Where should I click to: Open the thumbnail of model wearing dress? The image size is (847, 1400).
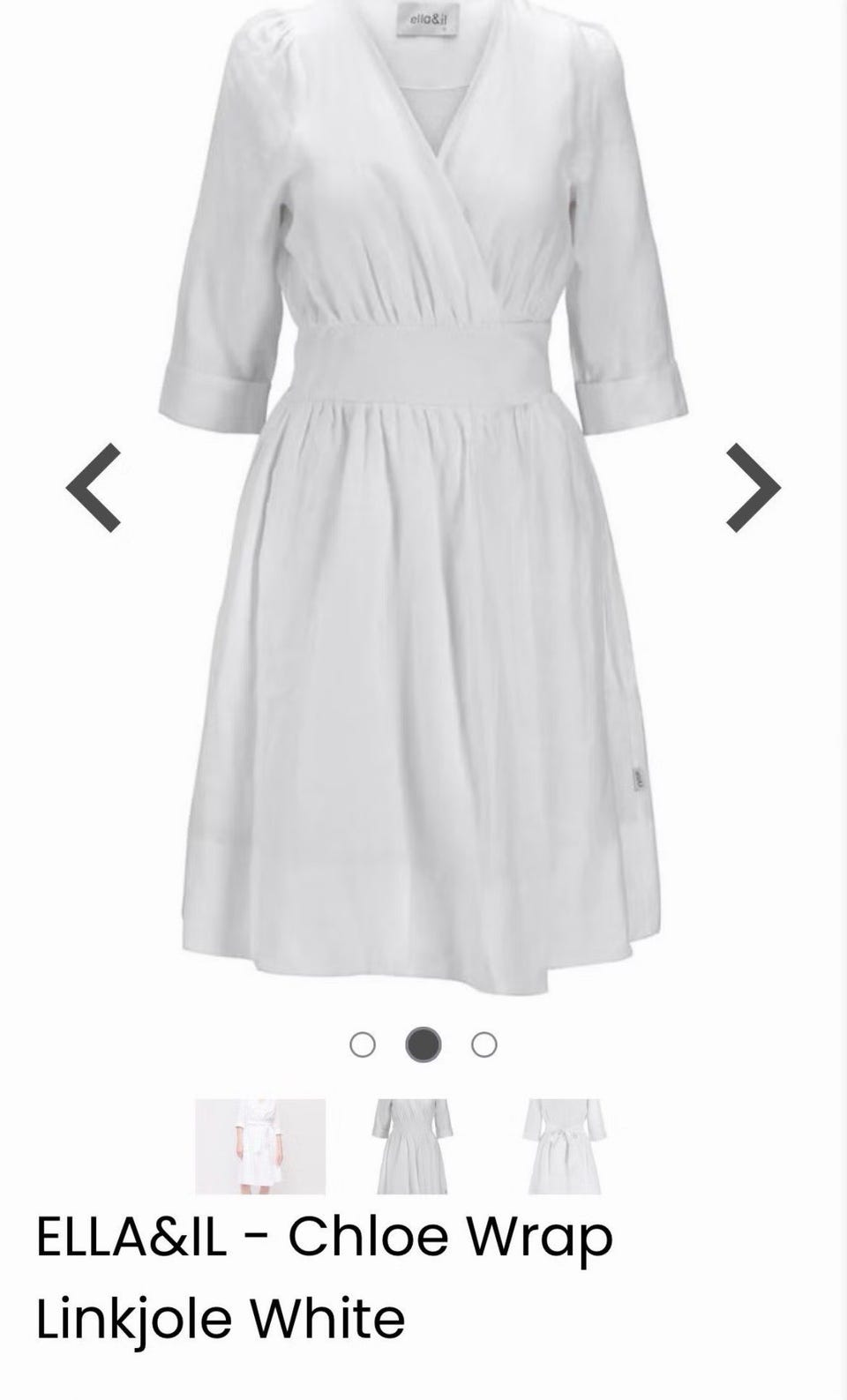point(260,1146)
